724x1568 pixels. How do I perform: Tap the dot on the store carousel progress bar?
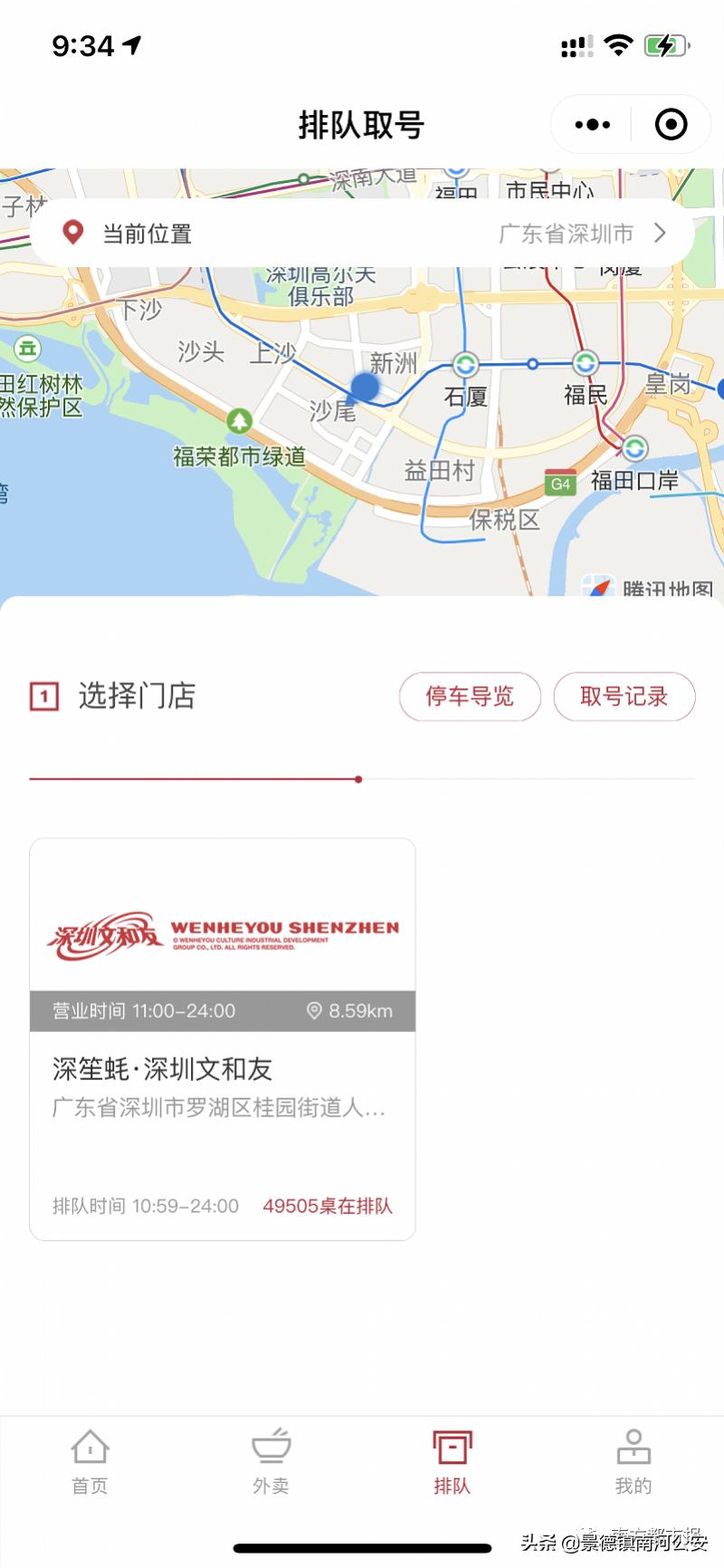(x=358, y=779)
